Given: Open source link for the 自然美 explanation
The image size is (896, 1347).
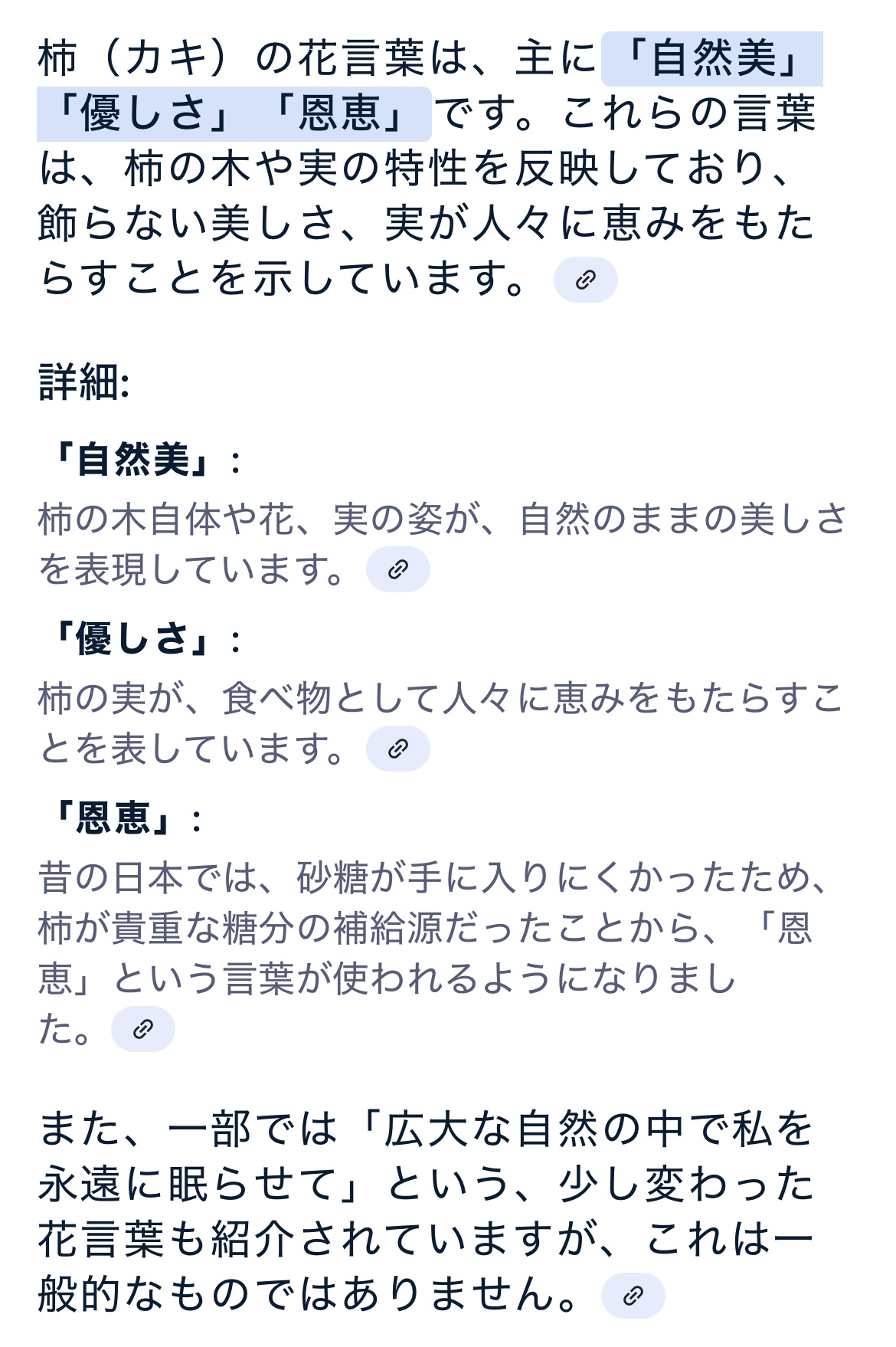Looking at the screenshot, I should pyautogui.click(x=397, y=569).
